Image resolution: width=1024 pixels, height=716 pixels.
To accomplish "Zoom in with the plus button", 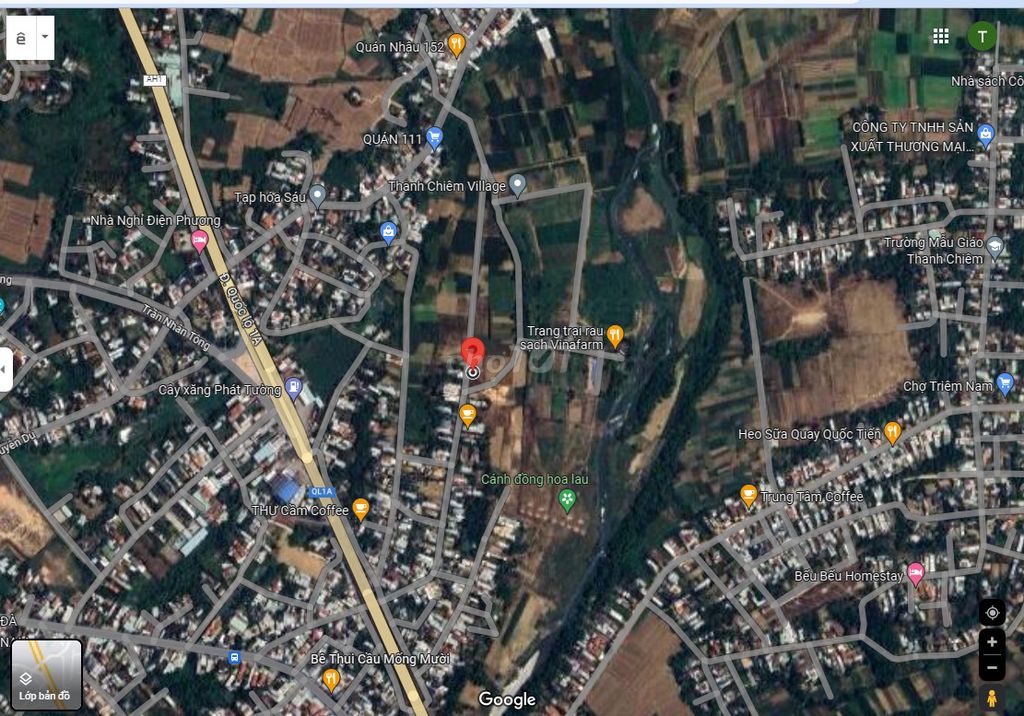I will tap(992, 642).
